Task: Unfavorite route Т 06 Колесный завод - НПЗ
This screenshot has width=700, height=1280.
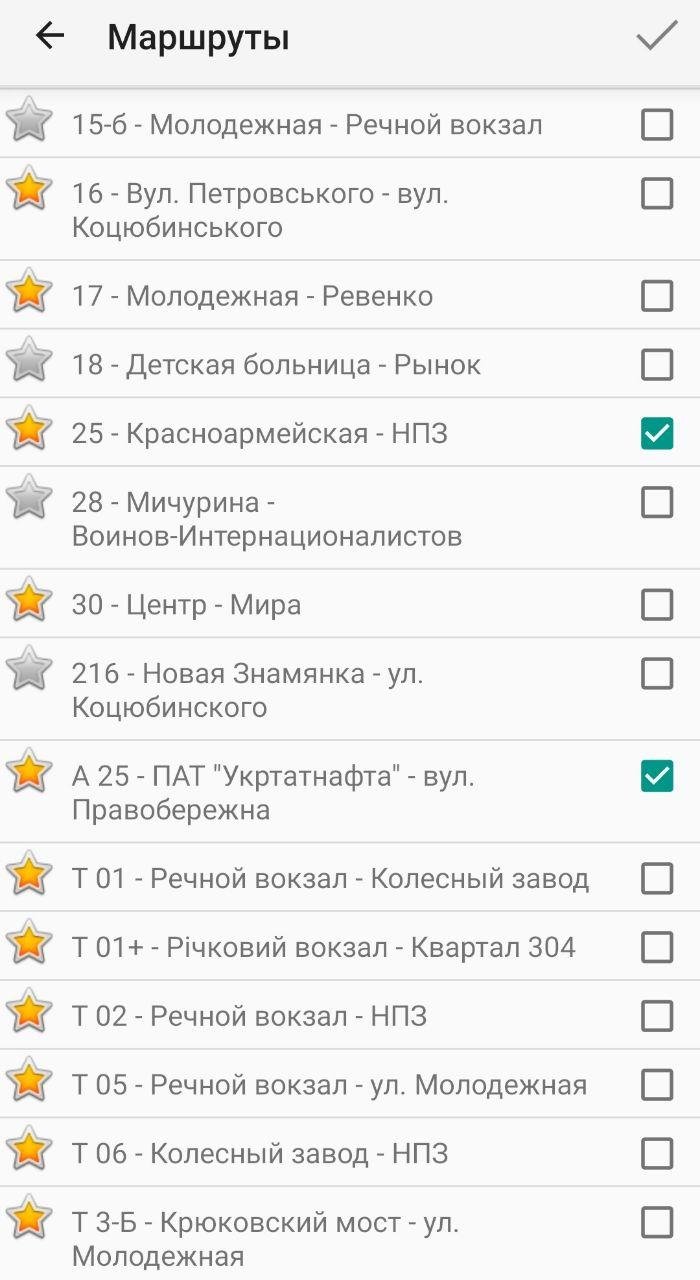Action: [29, 1150]
